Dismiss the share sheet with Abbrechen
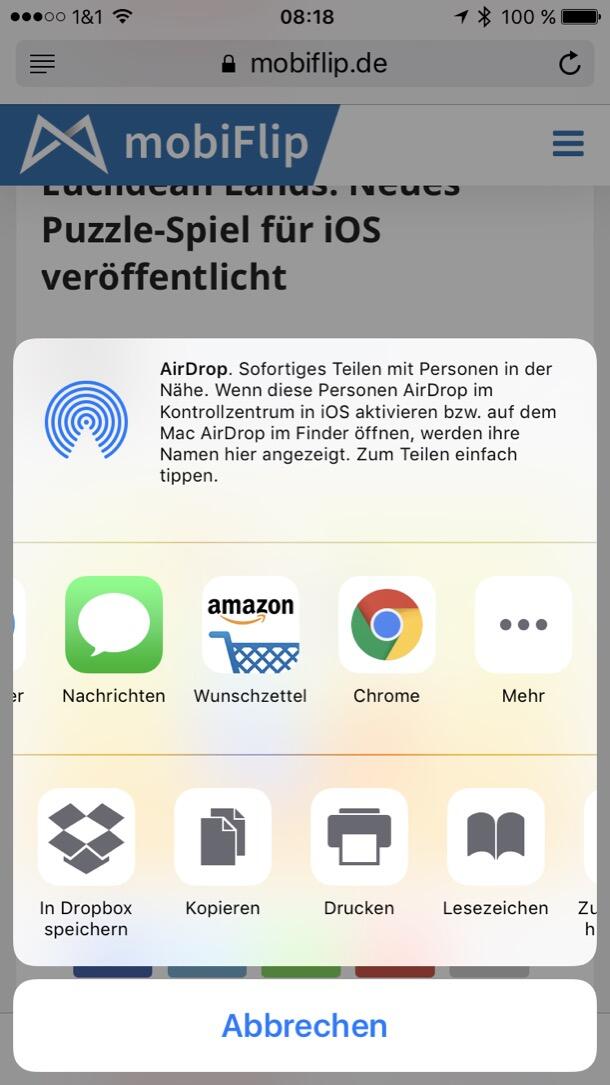 (x=304, y=1025)
